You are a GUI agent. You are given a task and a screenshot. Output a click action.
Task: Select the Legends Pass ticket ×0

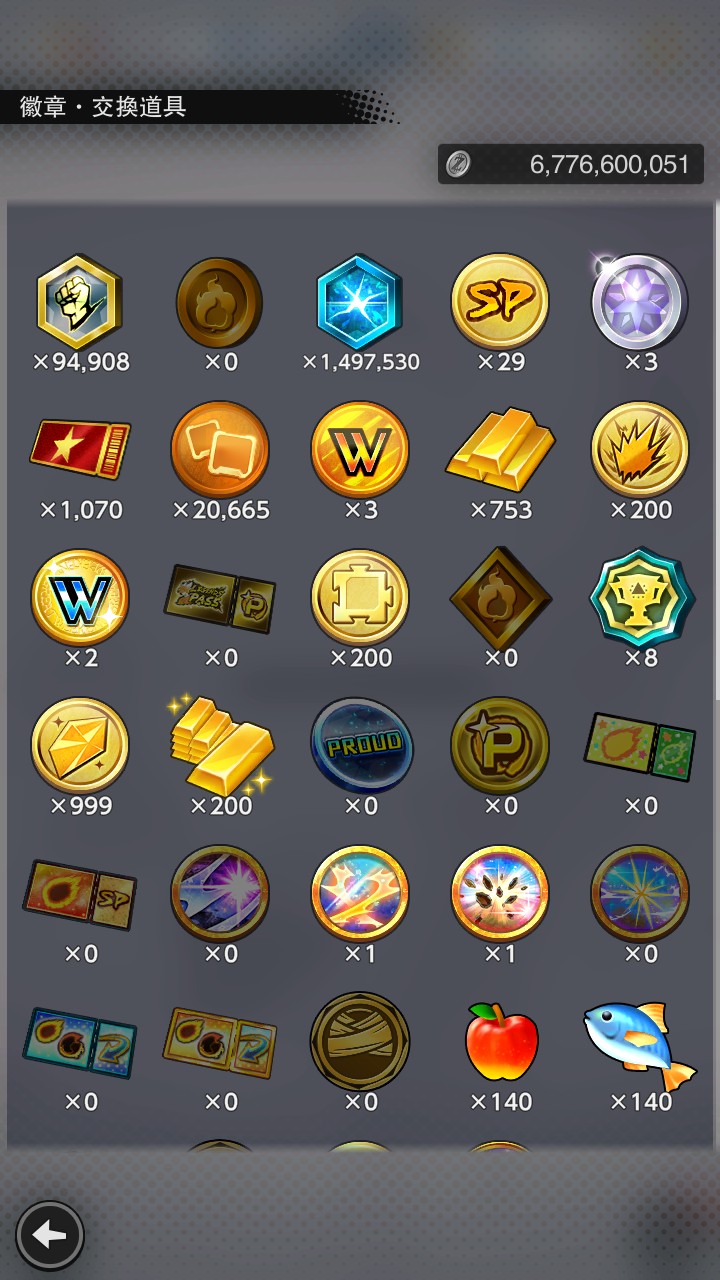coord(220,598)
